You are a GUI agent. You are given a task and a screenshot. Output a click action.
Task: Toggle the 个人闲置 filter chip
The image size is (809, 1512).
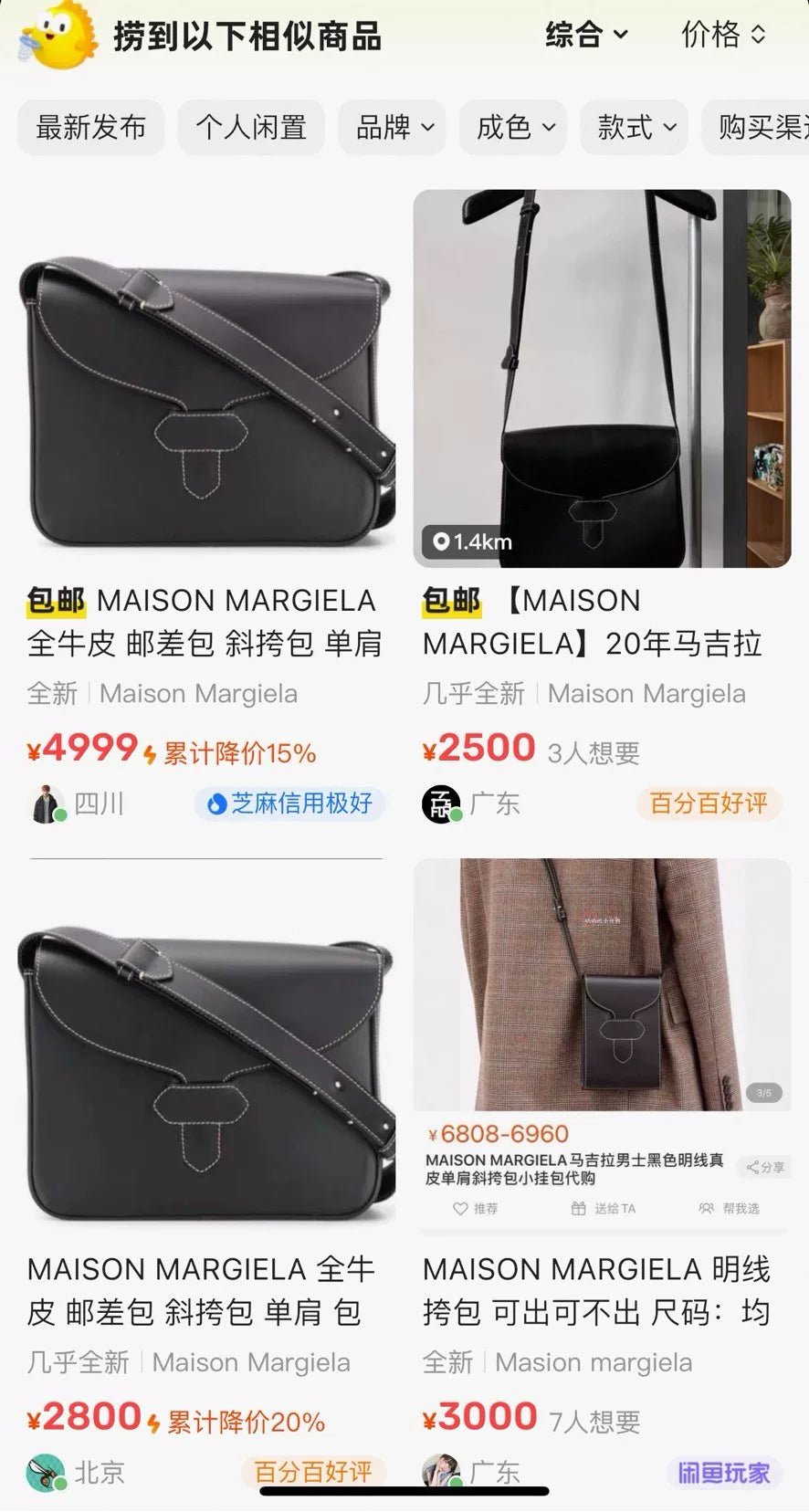point(251,128)
